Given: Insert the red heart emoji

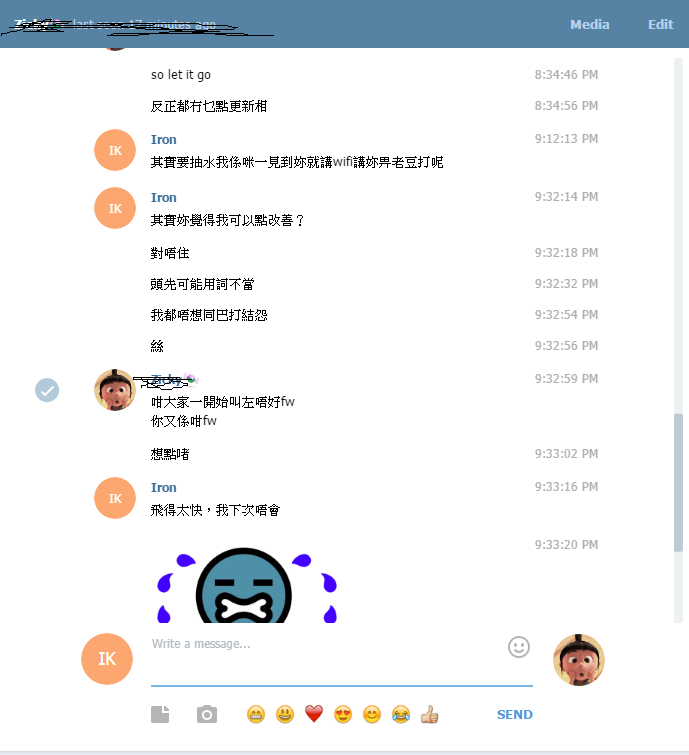Looking at the screenshot, I should 314,714.
